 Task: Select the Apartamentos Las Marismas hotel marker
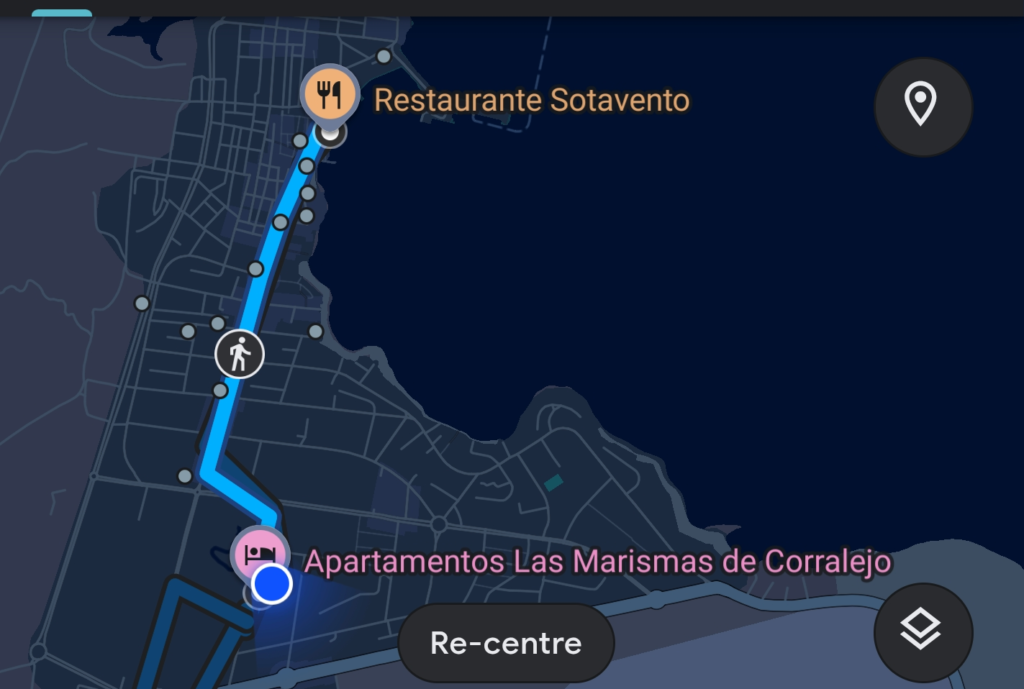tap(260, 551)
